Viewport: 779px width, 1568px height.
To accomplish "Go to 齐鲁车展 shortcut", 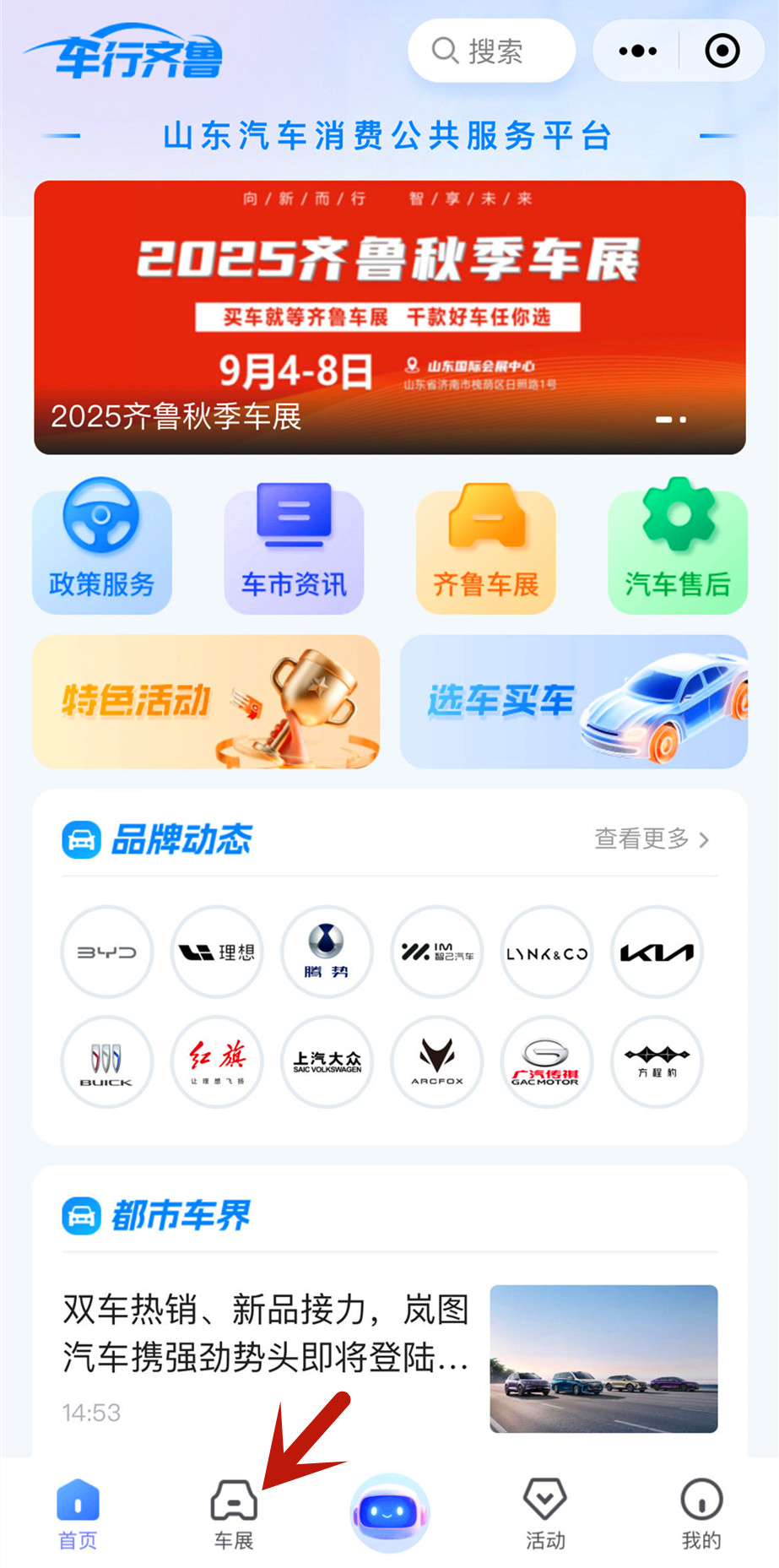I will click(485, 548).
